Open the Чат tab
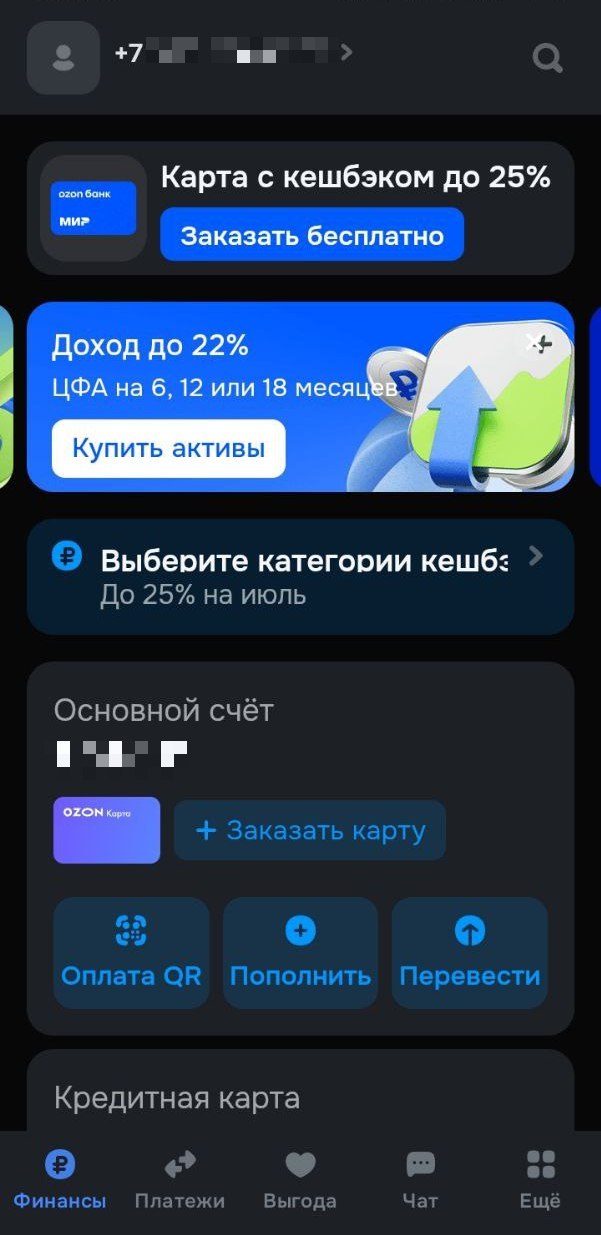601x1235 pixels. (420, 1180)
